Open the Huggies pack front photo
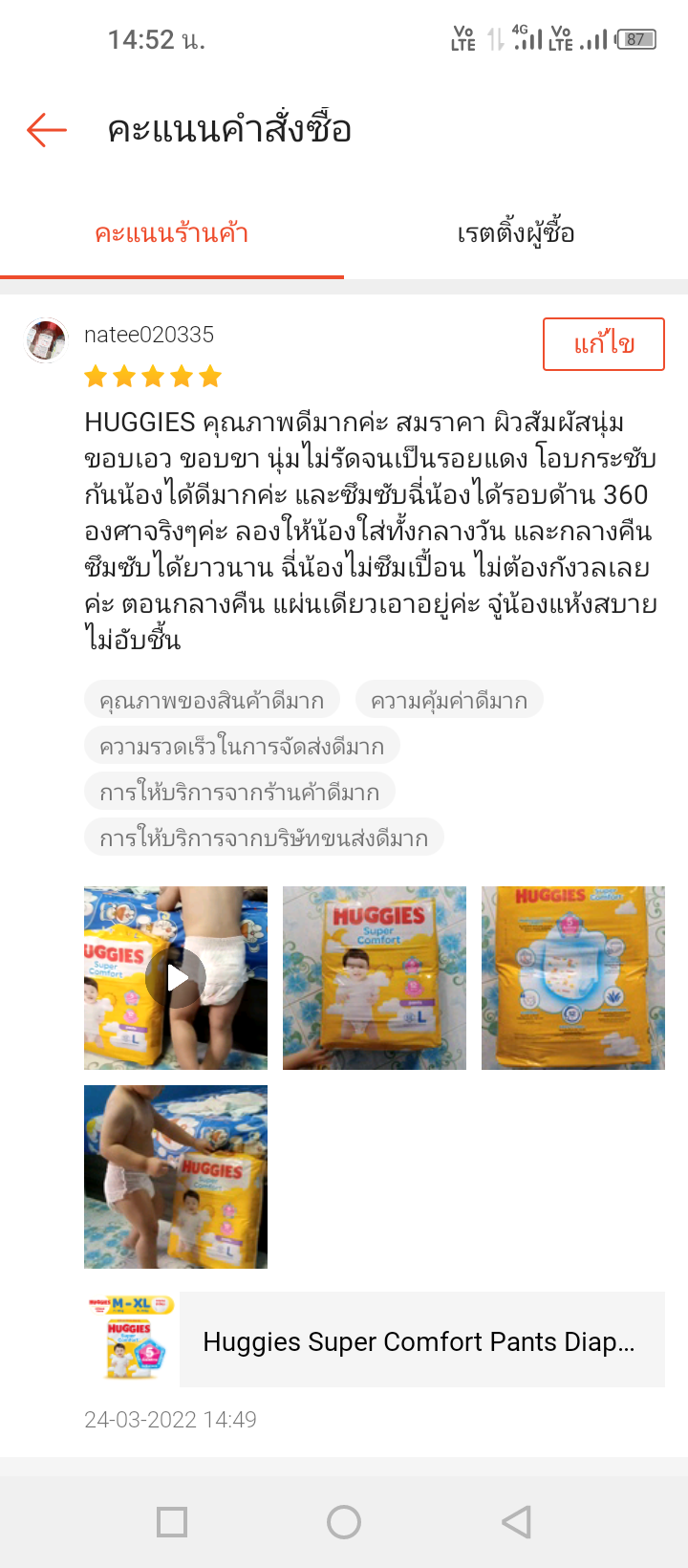Image resolution: width=688 pixels, height=1568 pixels. (375, 978)
